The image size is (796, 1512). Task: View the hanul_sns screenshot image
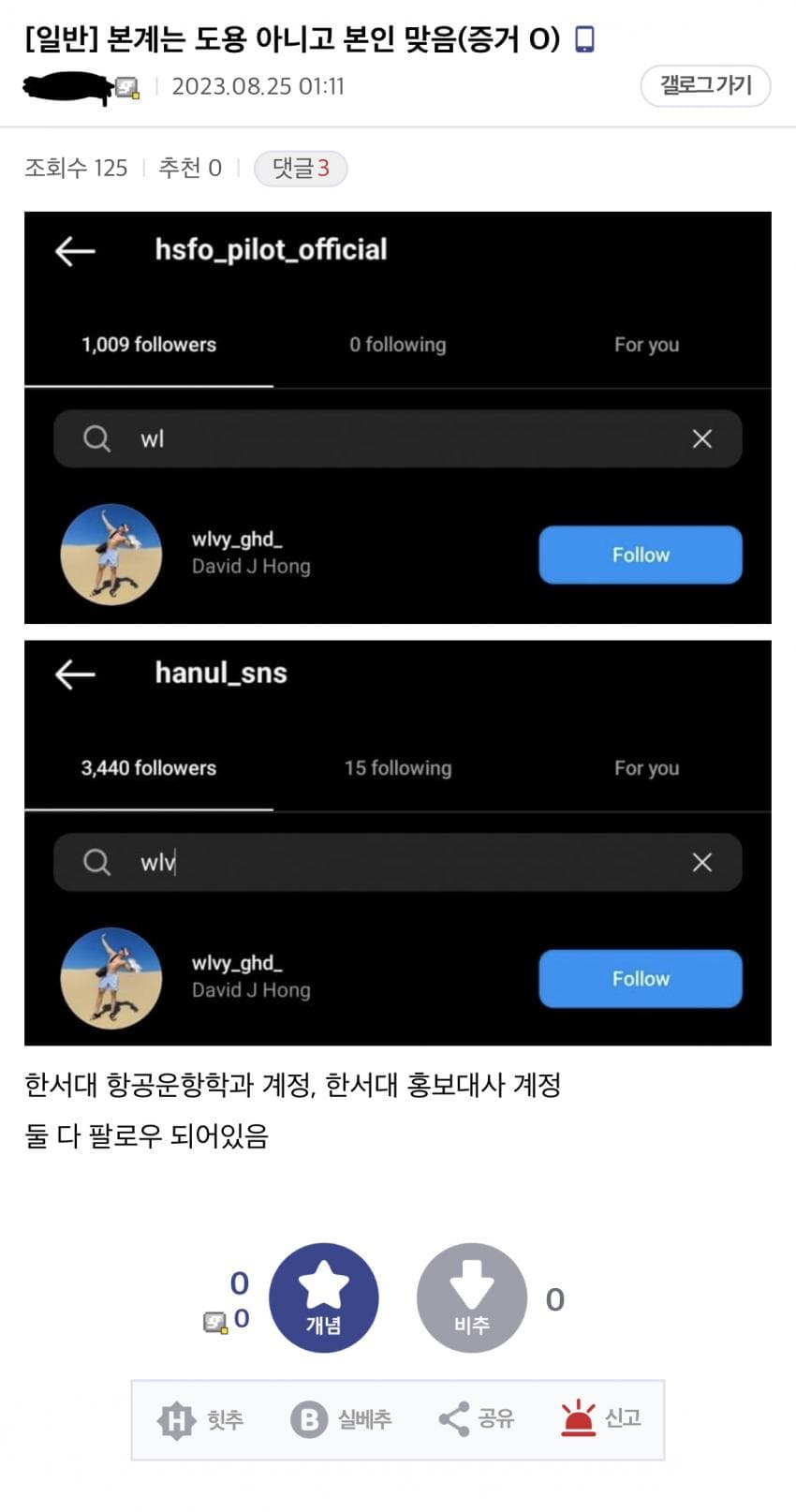[397, 842]
